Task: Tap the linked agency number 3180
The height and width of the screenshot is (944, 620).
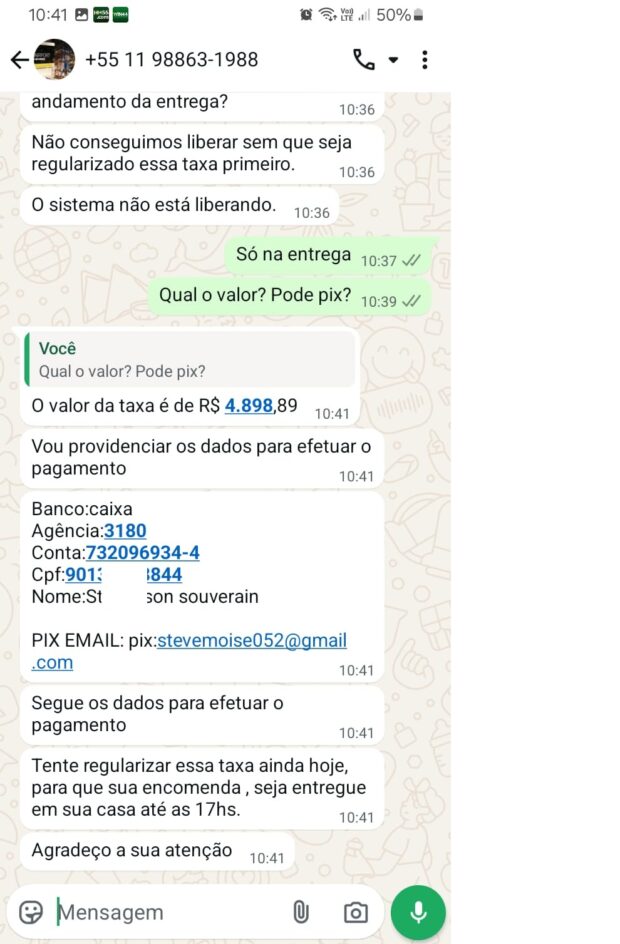Action: point(125,530)
